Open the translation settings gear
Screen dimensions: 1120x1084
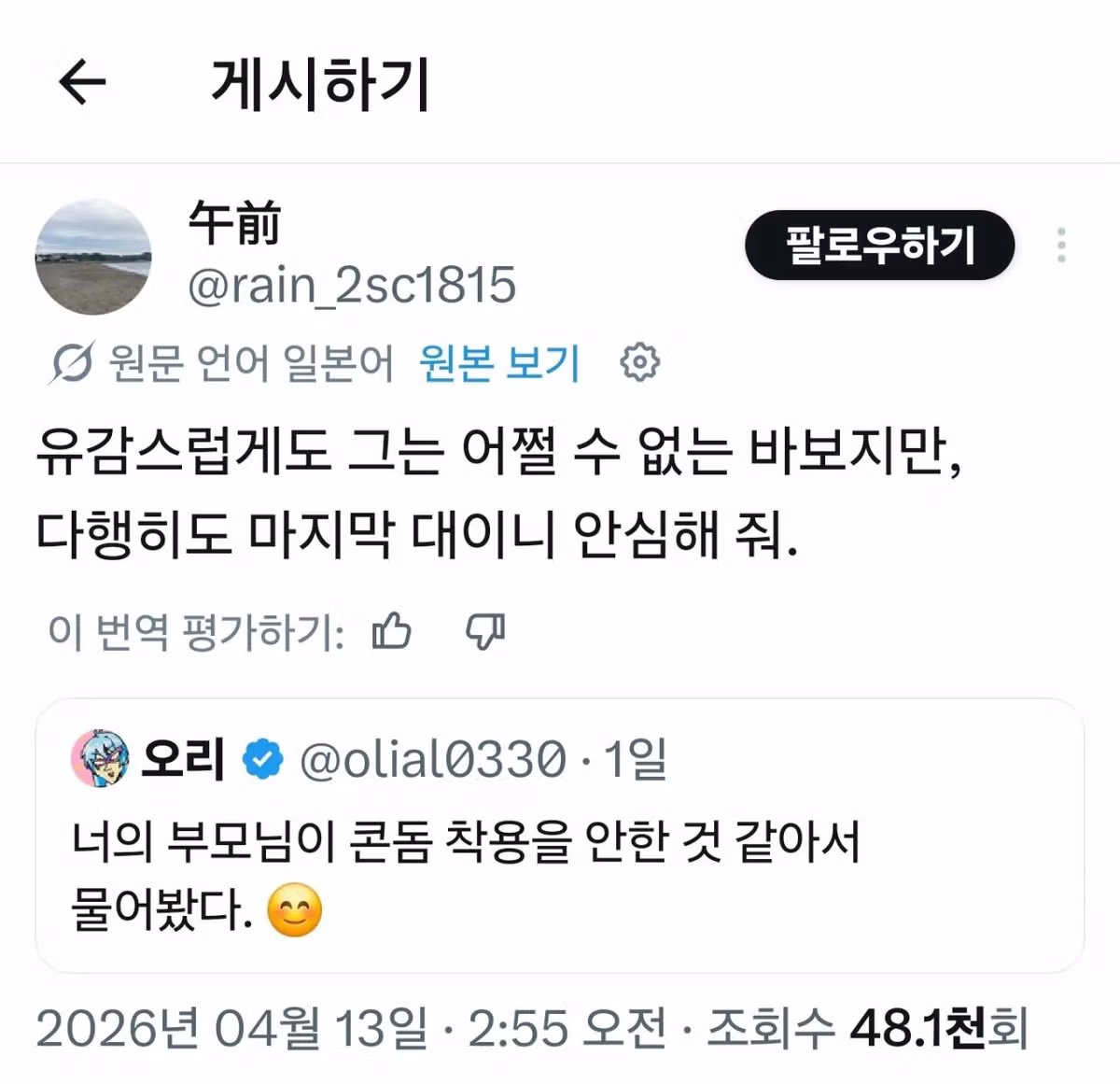pyautogui.click(x=639, y=362)
